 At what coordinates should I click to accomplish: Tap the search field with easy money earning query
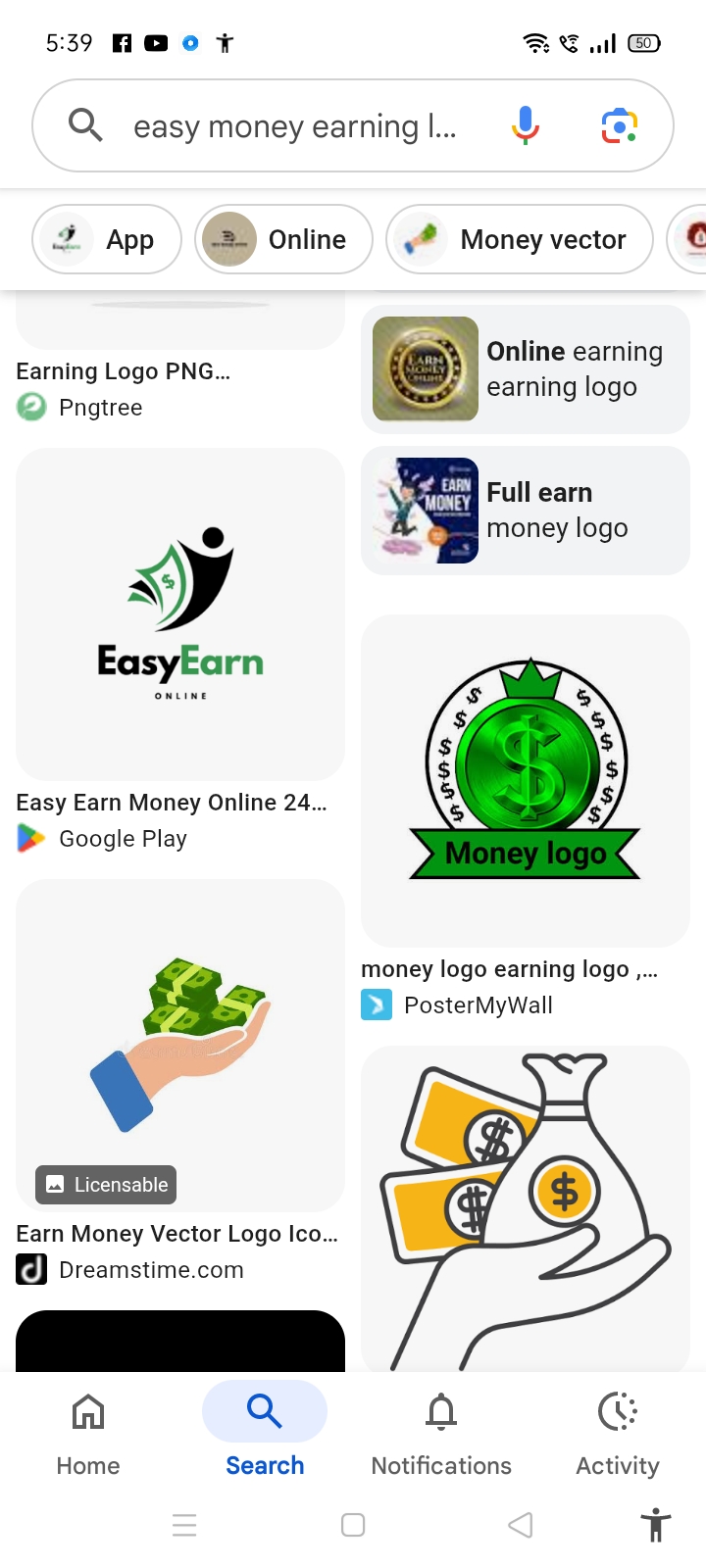(x=294, y=126)
